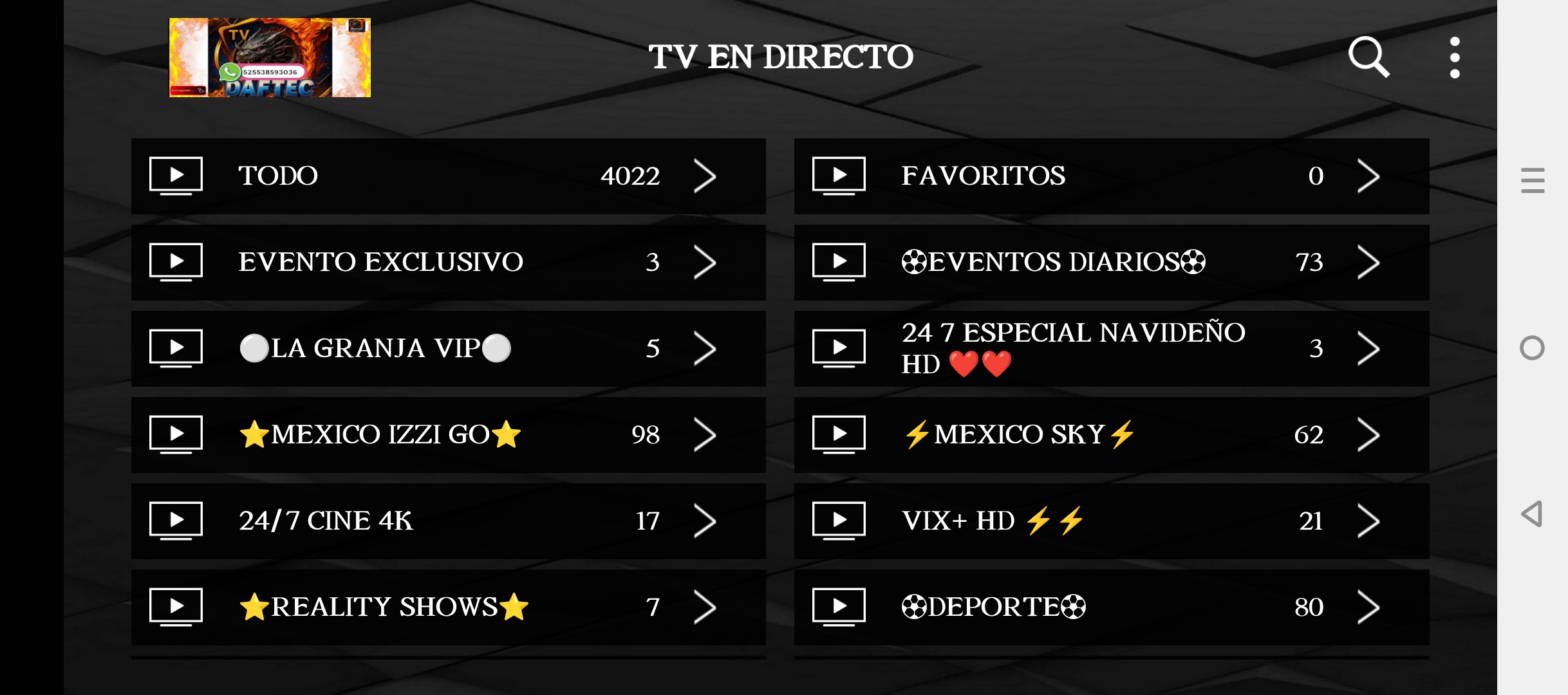Screen dimensions: 1568x695
Task: Select 24 7 ESPECIAL NAVIDEÑO HD
Action: pos(1111,348)
